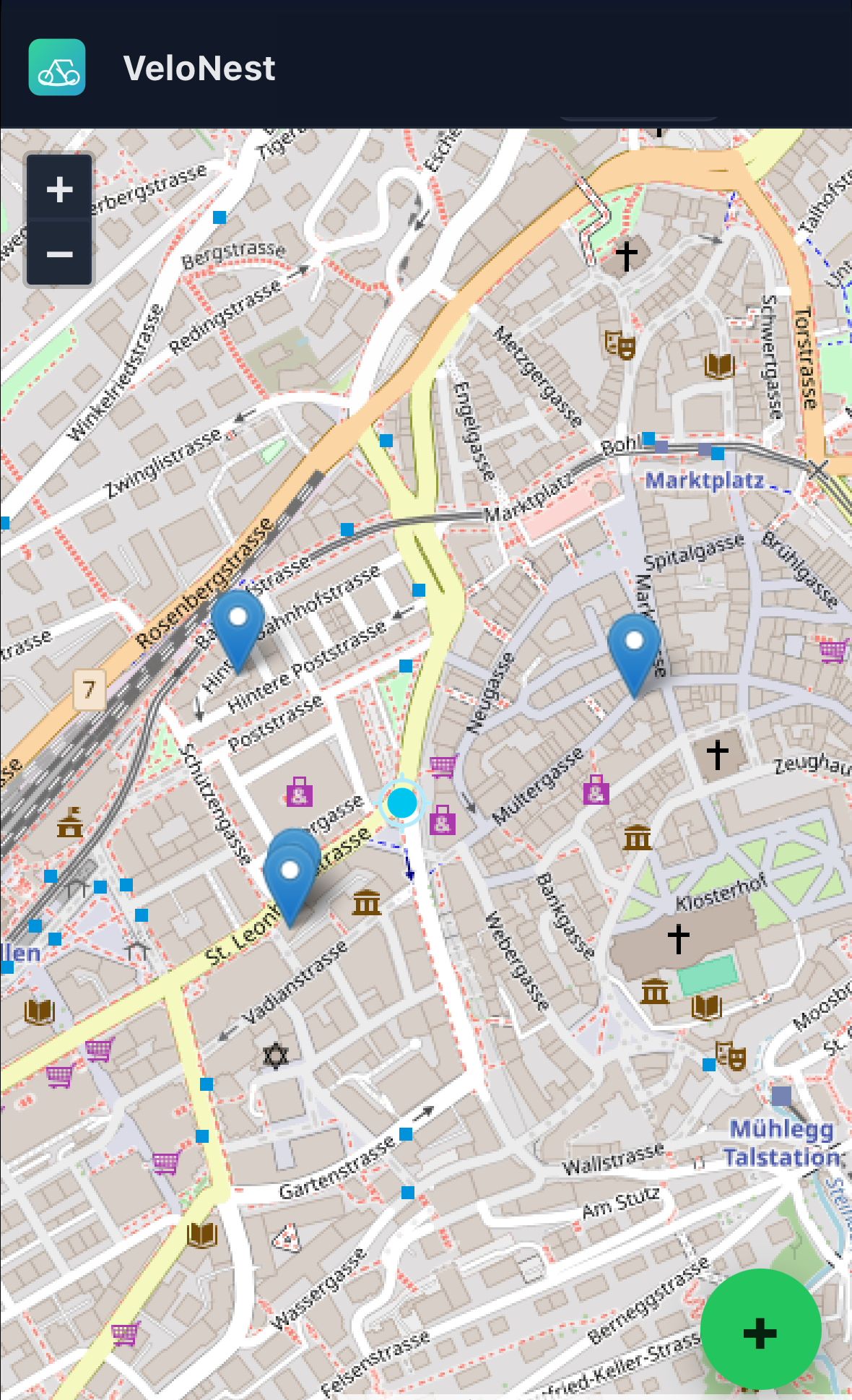Image resolution: width=852 pixels, height=1400 pixels.
Task: Zoom out of the map
Action: point(59,254)
